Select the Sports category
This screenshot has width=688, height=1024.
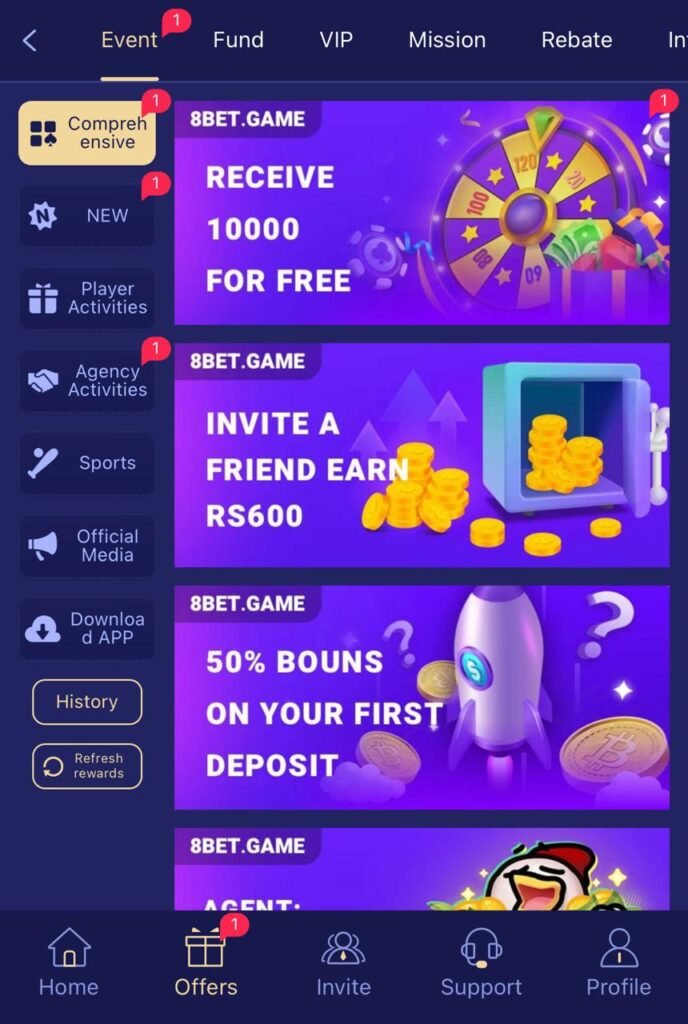[x=87, y=463]
